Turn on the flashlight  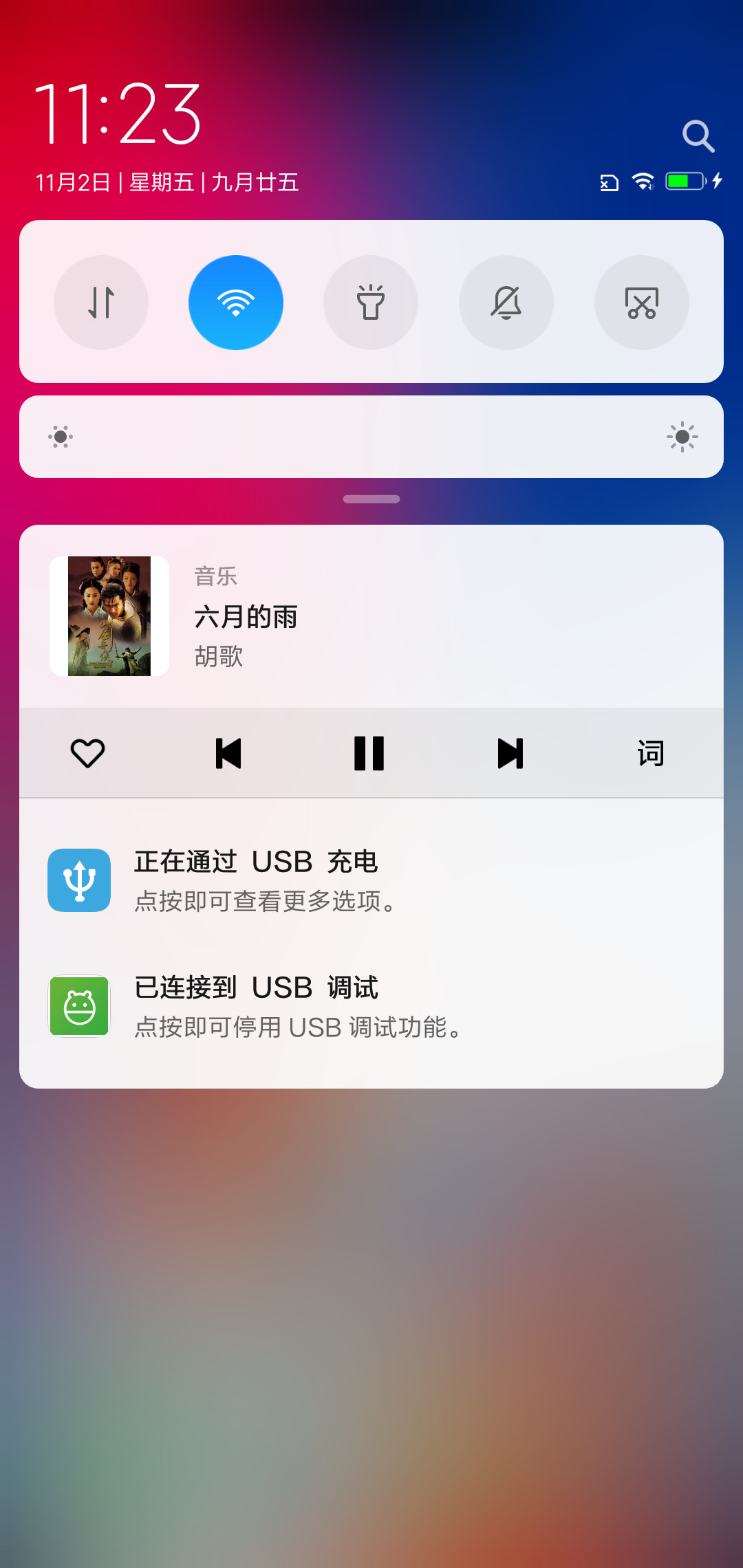coord(371,303)
